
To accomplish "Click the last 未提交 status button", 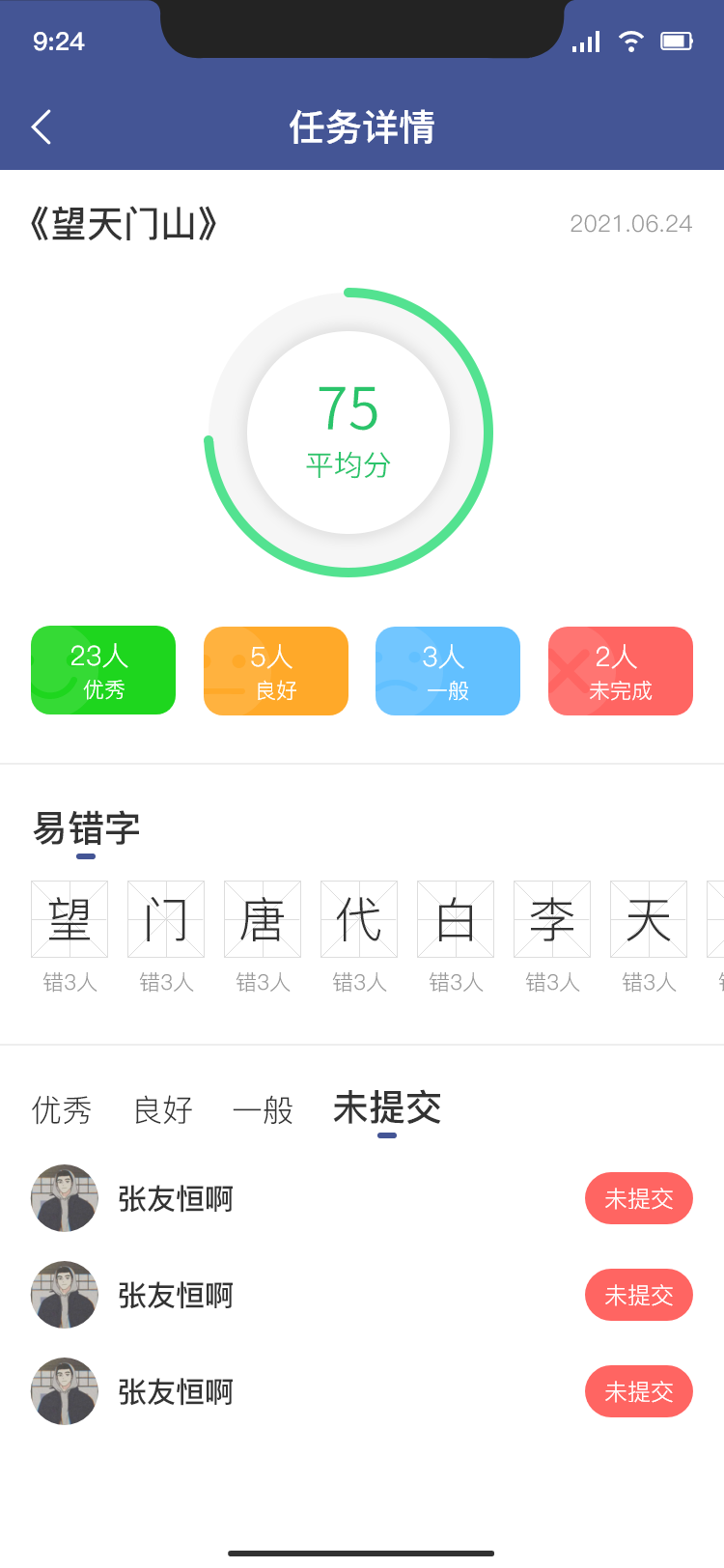I will tap(638, 1390).
